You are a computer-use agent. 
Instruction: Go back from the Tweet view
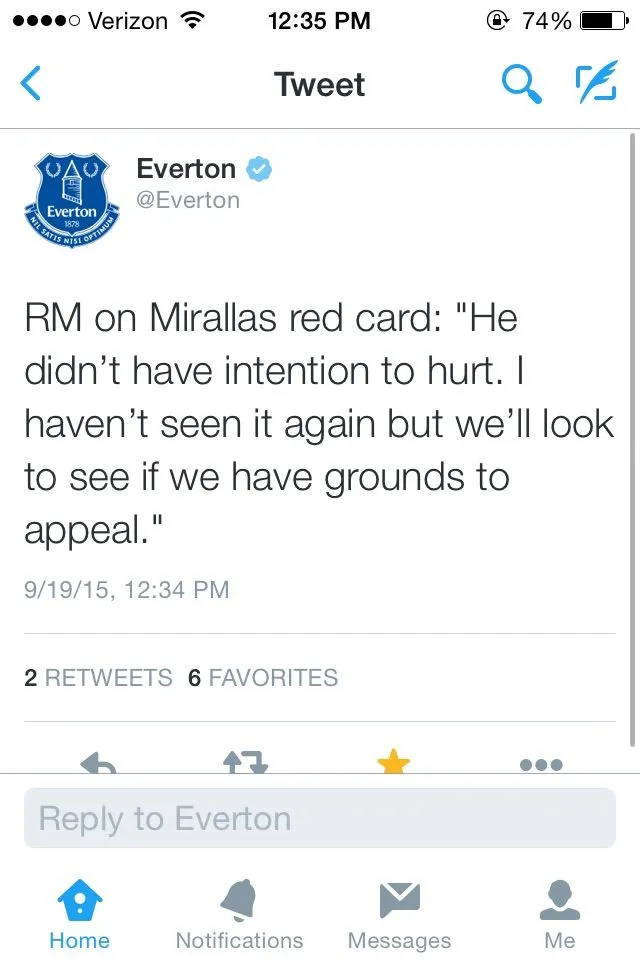[x=31, y=85]
